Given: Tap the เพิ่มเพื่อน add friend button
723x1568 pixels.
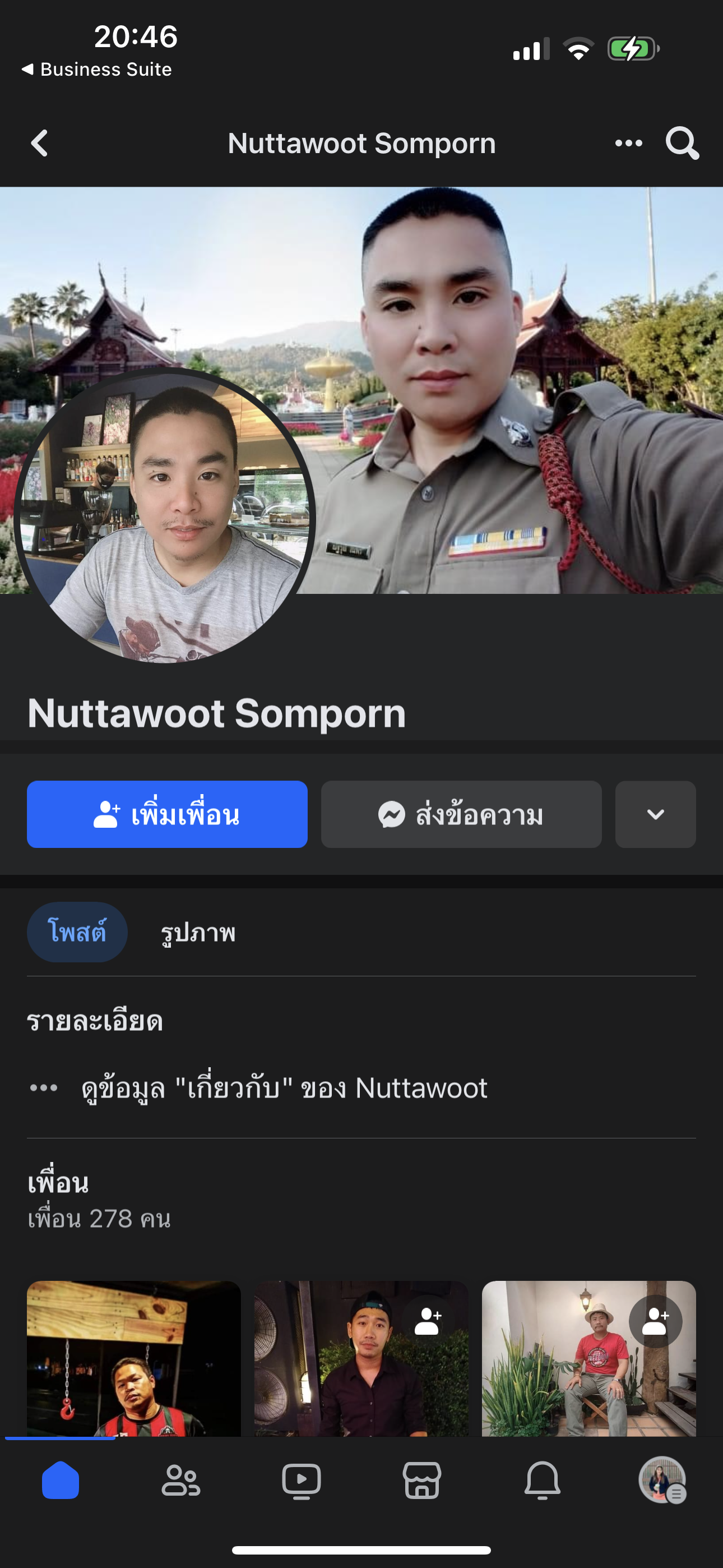Looking at the screenshot, I should click(x=167, y=814).
